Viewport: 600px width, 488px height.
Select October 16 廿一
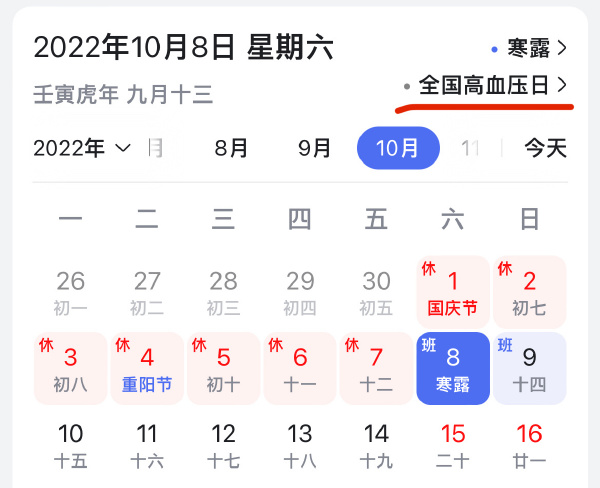tap(529, 443)
